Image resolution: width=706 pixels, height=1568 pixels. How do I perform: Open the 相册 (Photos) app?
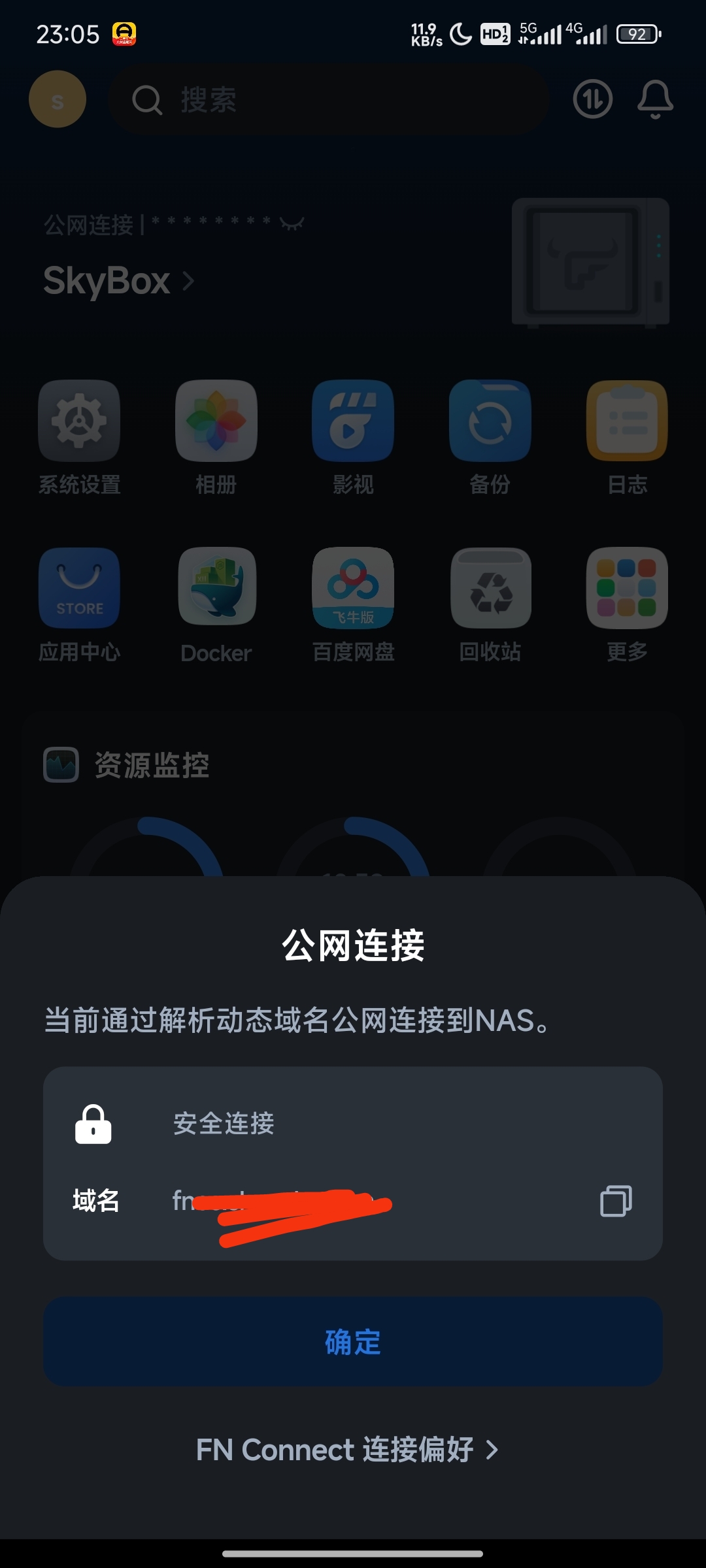click(x=216, y=421)
